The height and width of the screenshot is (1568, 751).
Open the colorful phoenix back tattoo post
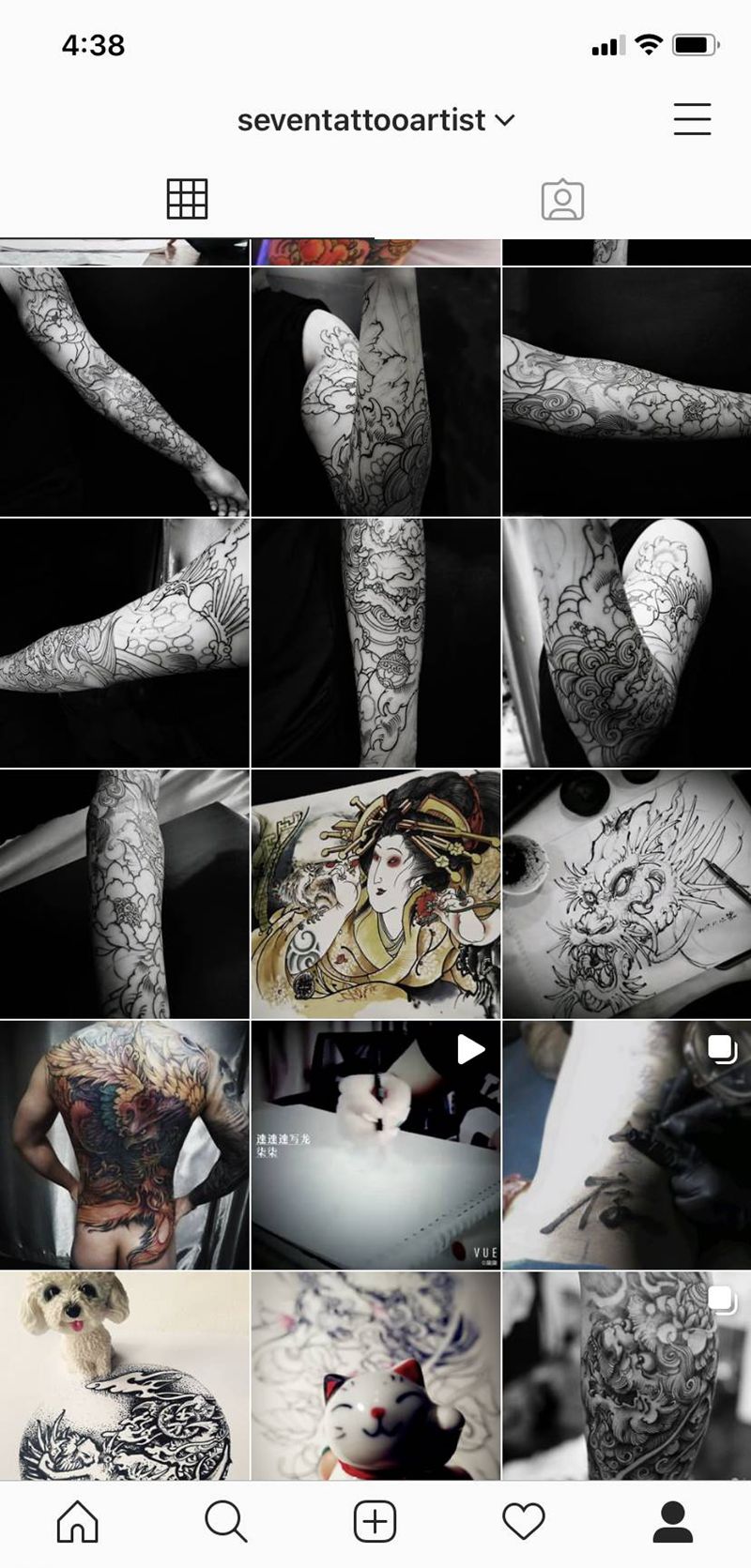(125, 1145)
